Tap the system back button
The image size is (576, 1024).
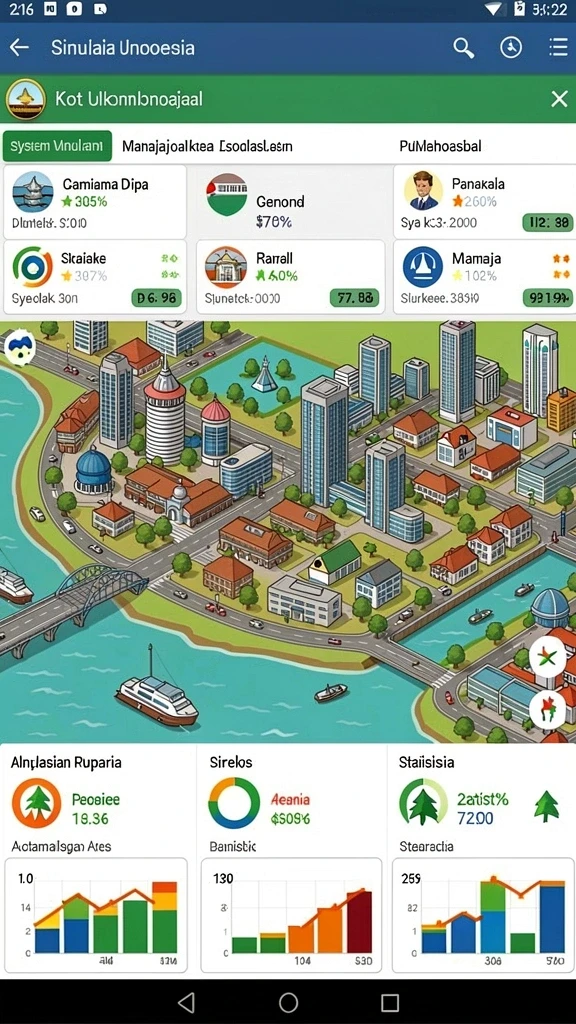pyautogui.click(x=187, y=1002)
